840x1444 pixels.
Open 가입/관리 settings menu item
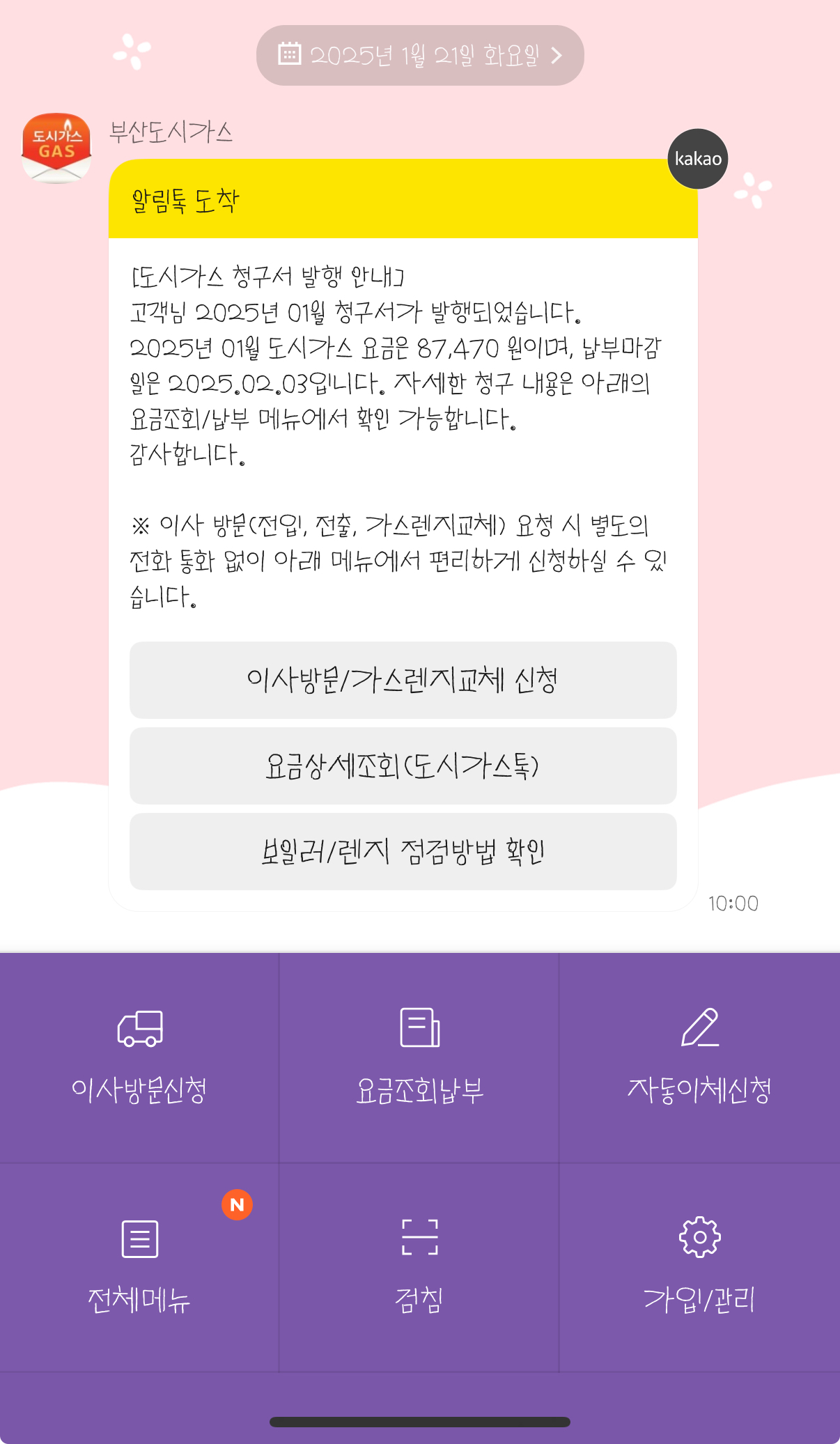(699, 1268)
